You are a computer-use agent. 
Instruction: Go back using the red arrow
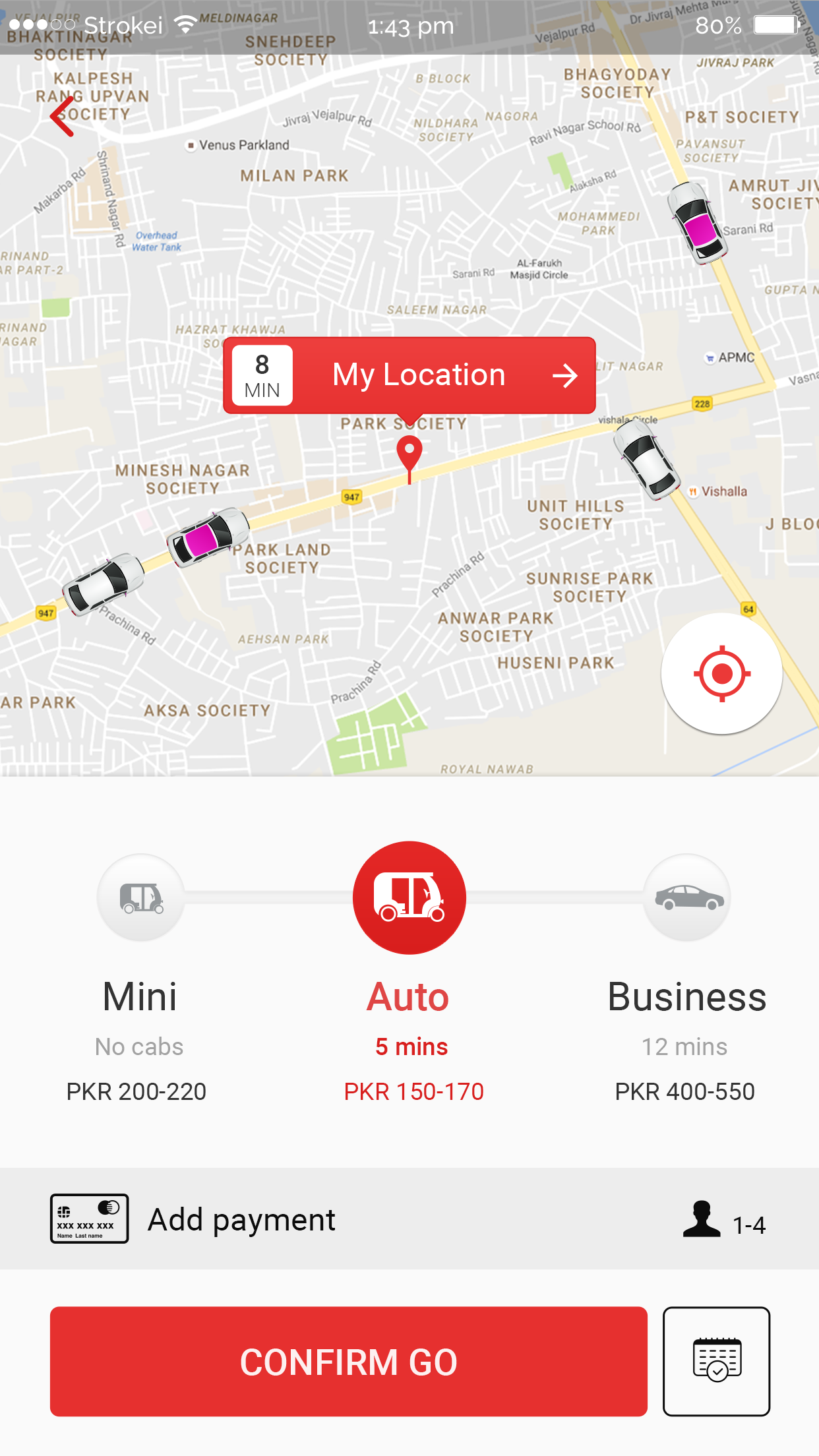(x=63, y=117)
